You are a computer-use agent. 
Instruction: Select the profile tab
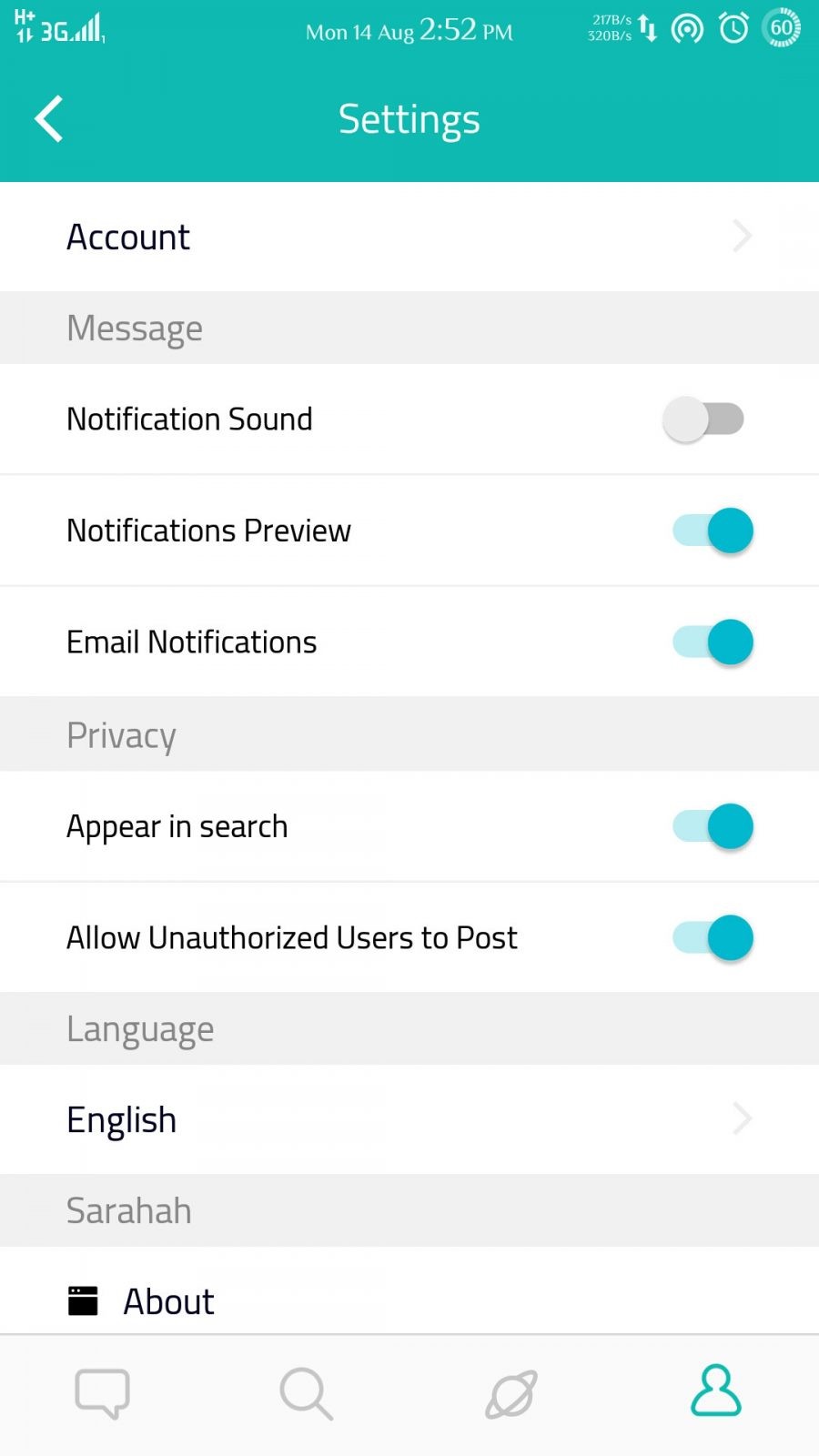click(716, 1391)
